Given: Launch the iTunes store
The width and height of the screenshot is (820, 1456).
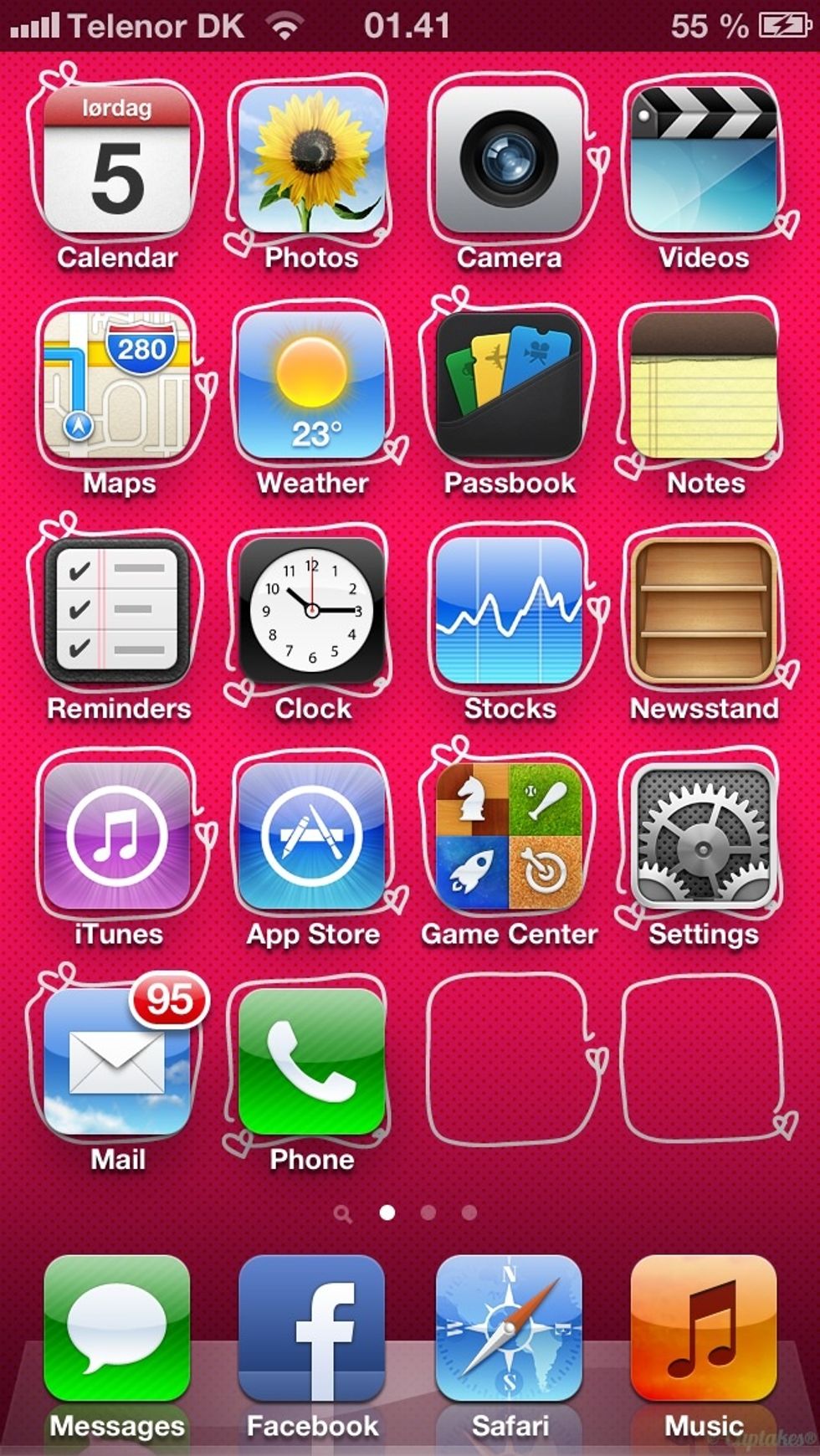Looking at the screenshot, I should 117,837.
